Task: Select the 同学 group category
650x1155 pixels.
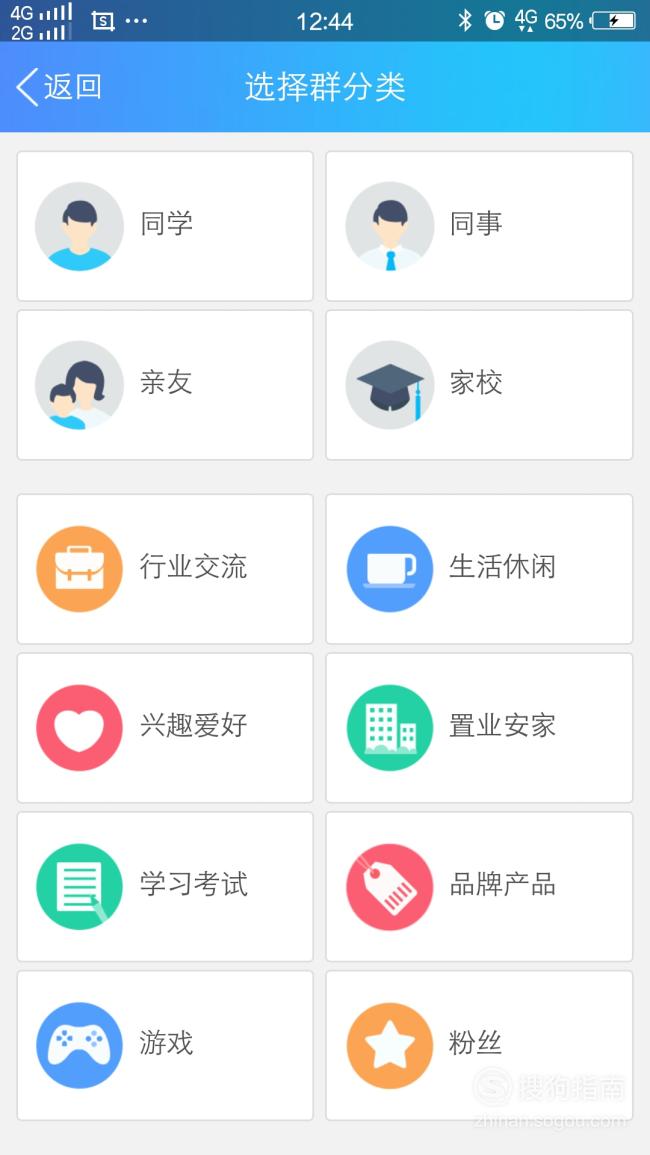Action: click(165, 226)
